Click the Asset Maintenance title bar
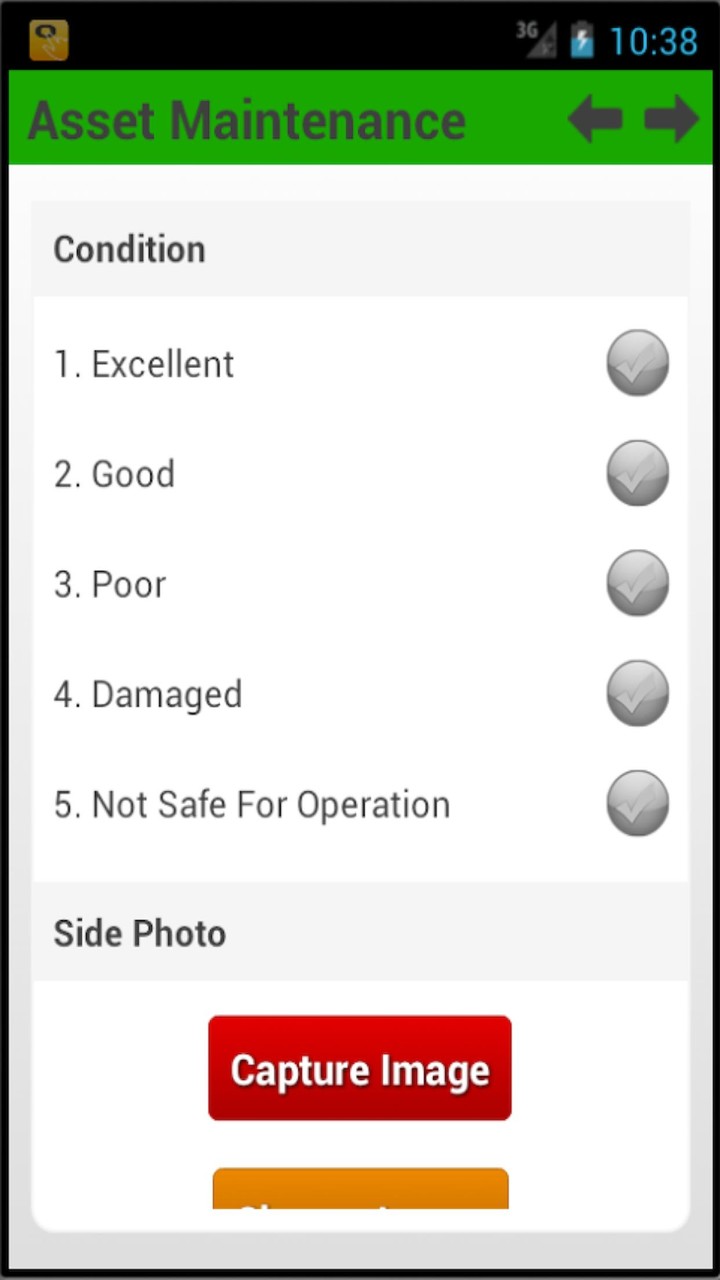 click(247, 119)
